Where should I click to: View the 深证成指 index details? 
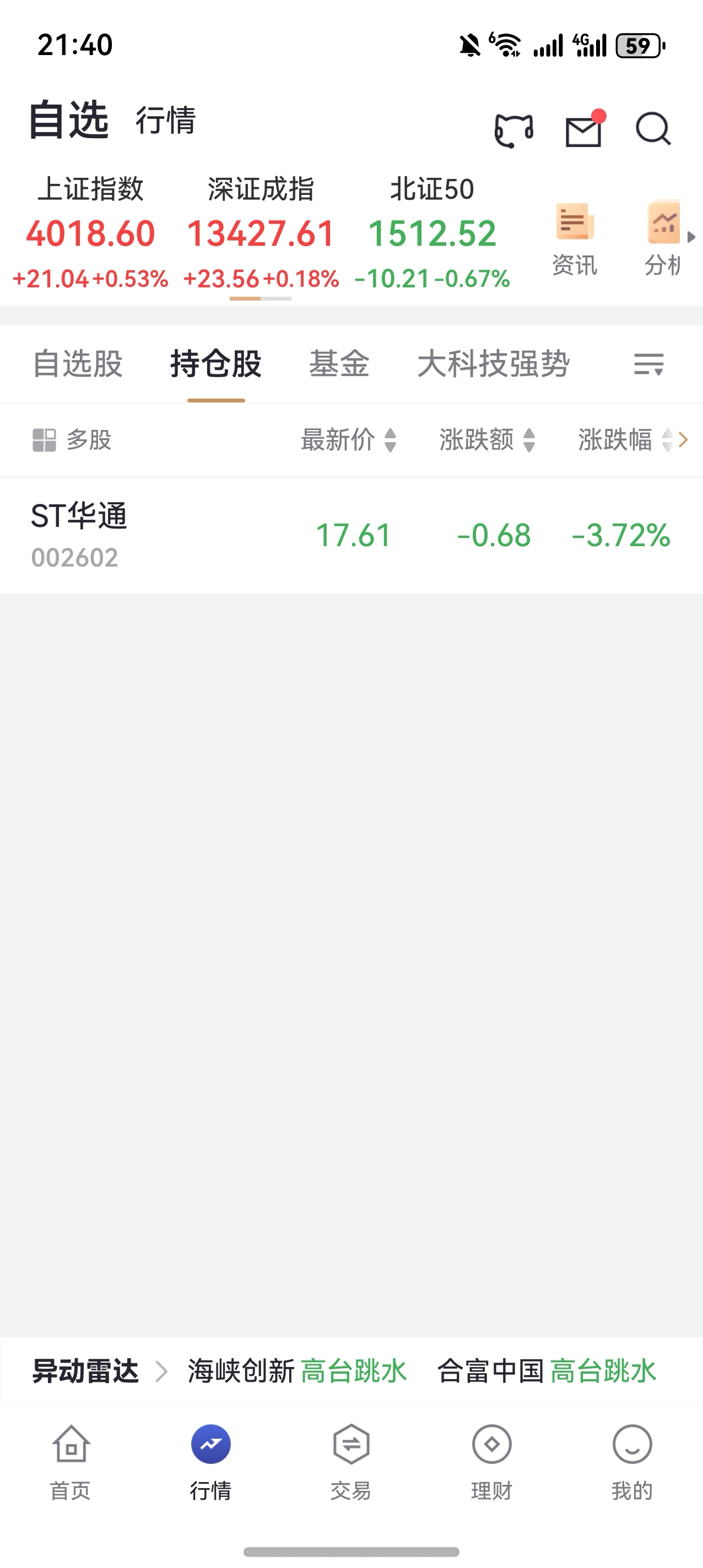click(x=261, y=232)
